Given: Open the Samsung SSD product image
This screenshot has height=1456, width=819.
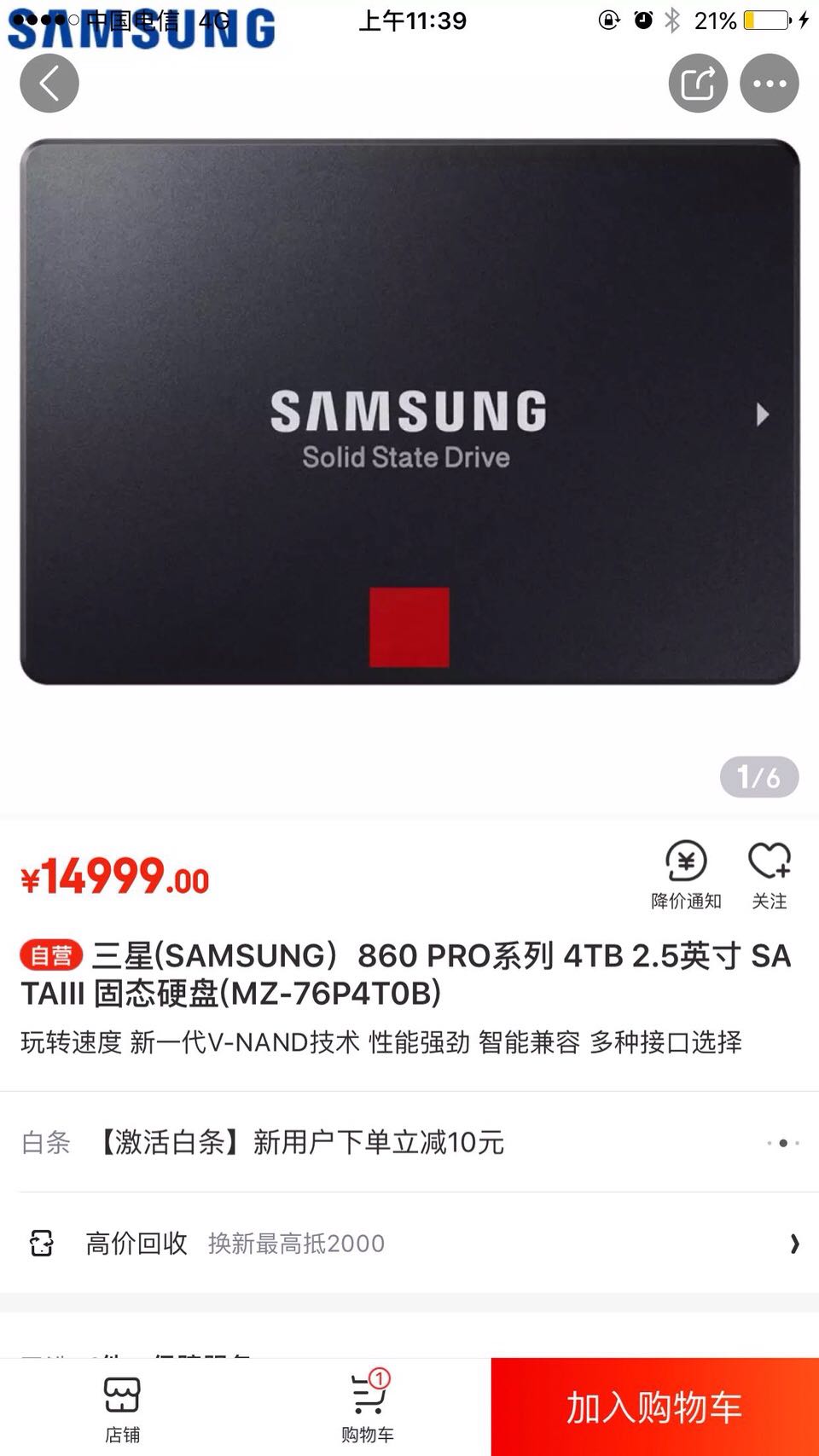Looking at the screenshot, I should tap(409, 412).
